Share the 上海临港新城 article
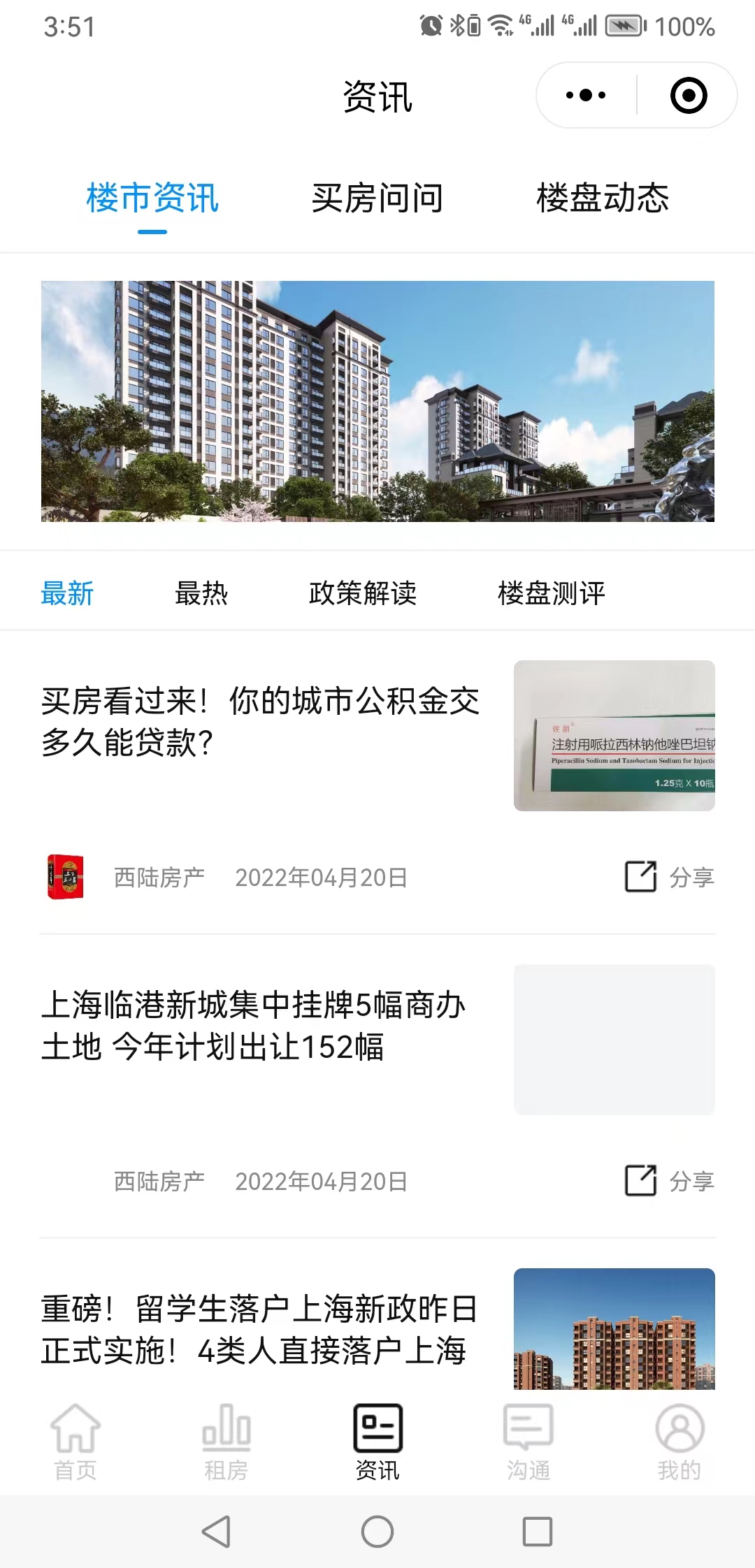Viewport: 755px width, 1568px height. 669,1181
